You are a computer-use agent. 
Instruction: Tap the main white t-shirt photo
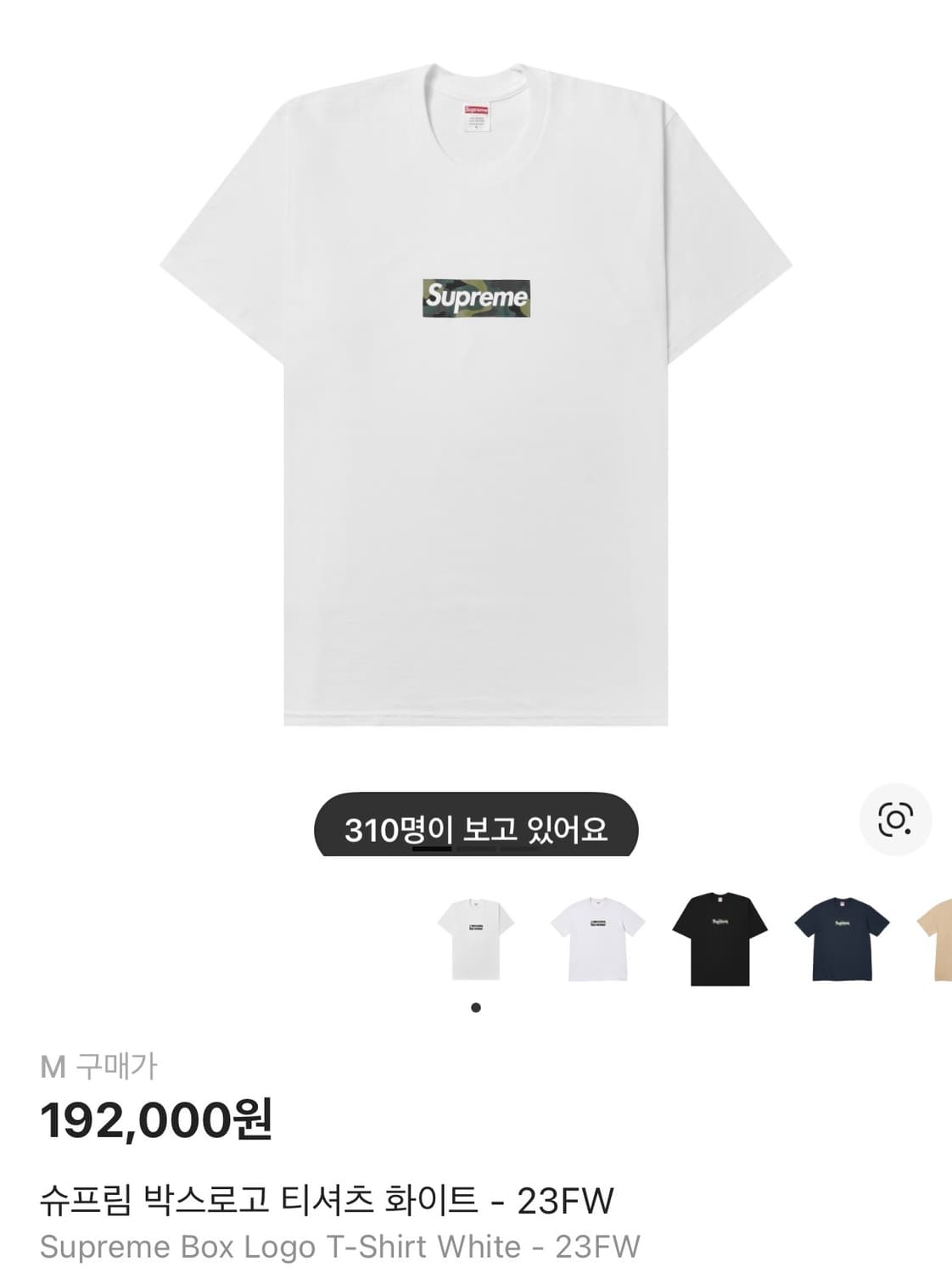click(x=476, y=390)
